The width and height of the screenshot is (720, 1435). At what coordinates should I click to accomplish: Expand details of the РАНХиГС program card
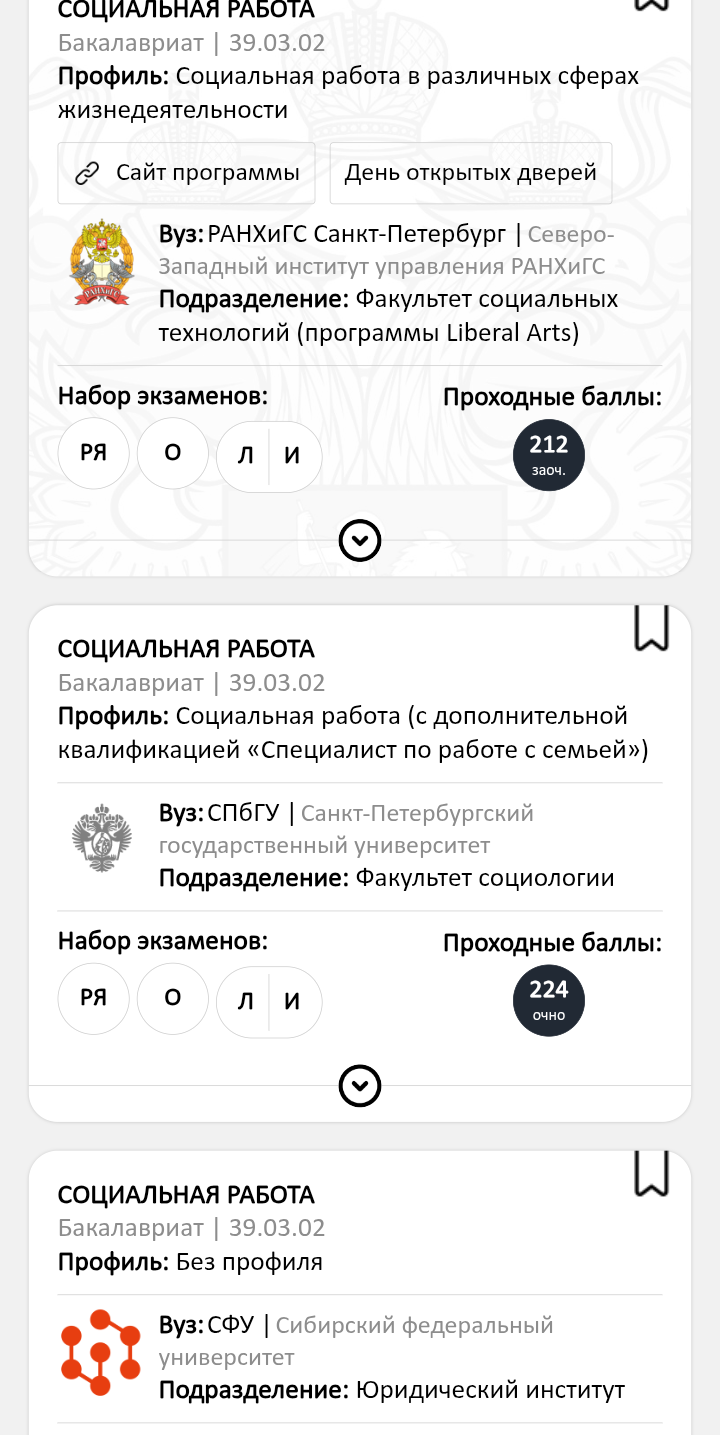click(360, 541)
